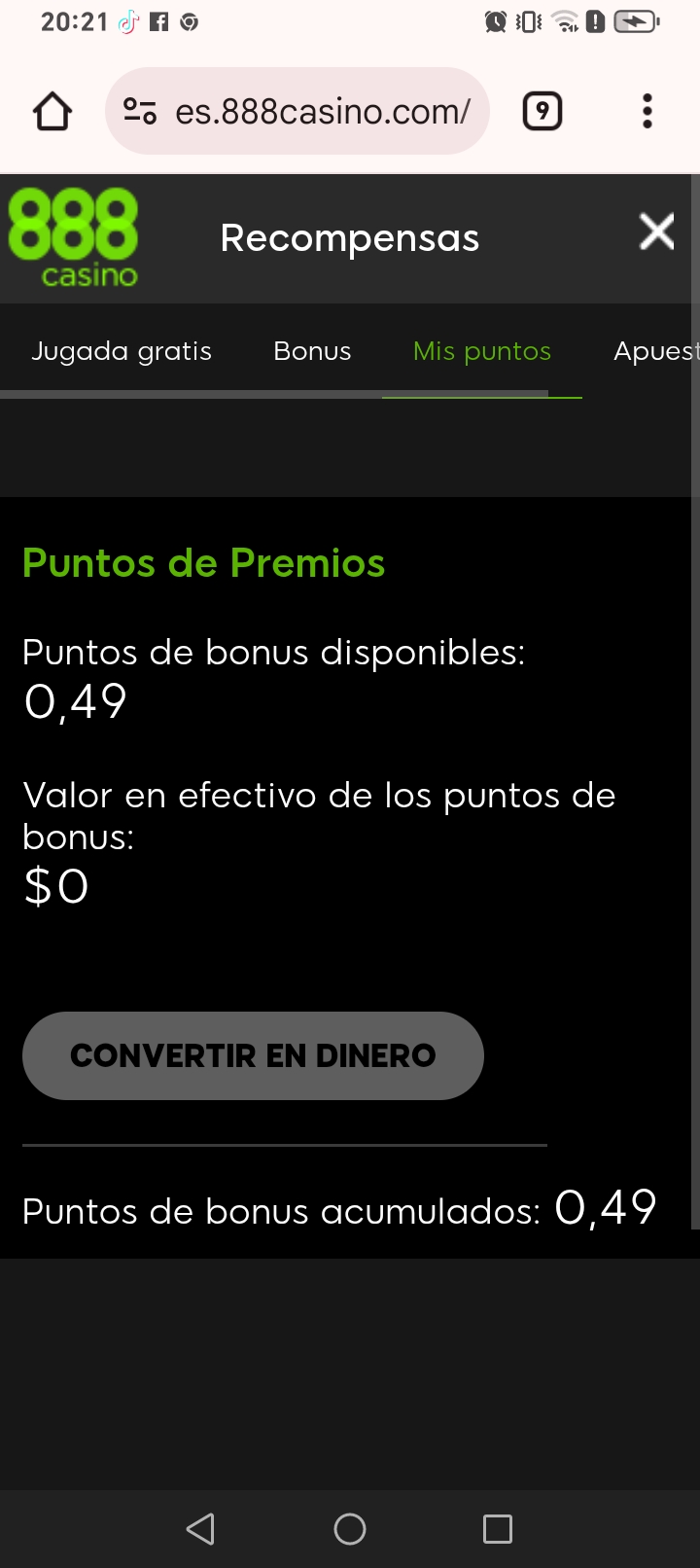Go back with the system back button
The image size is (700, 1568).
click(x=200, y=1529)
